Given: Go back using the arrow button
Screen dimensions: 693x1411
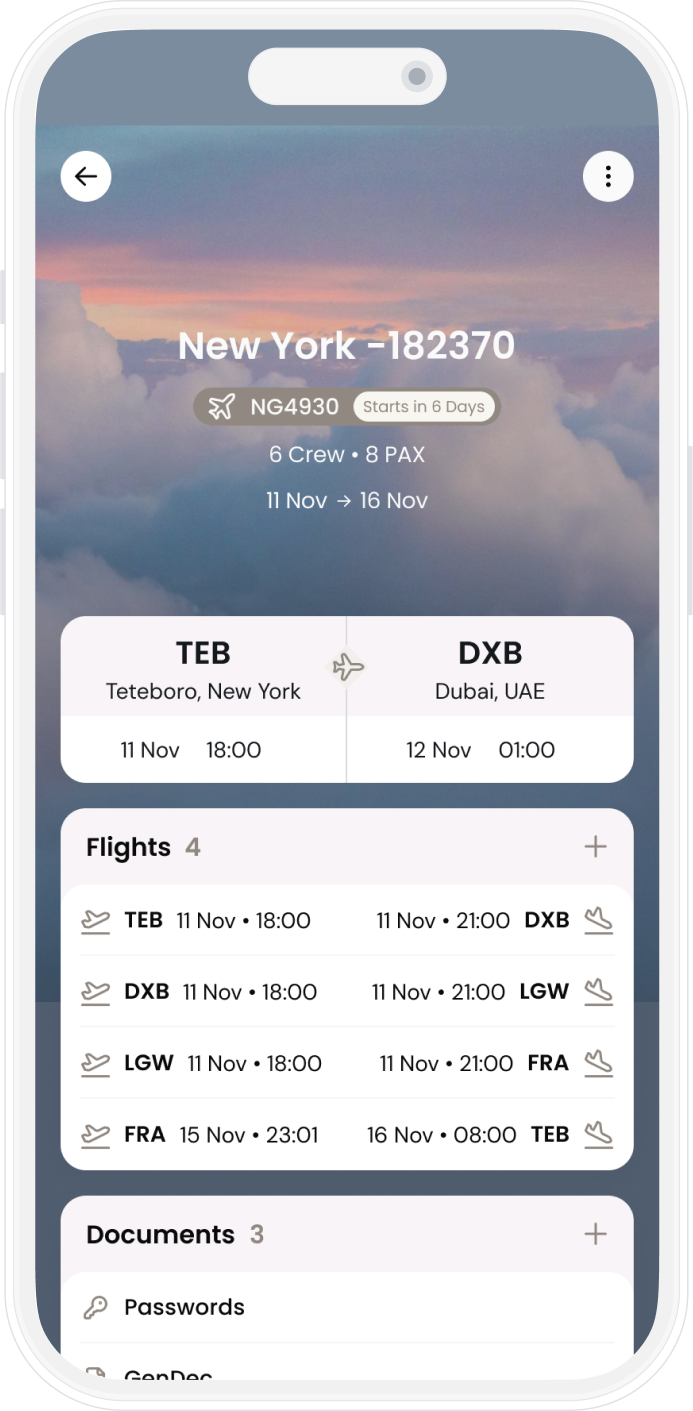Looking at the screenshot, I should tap(86, 177).
